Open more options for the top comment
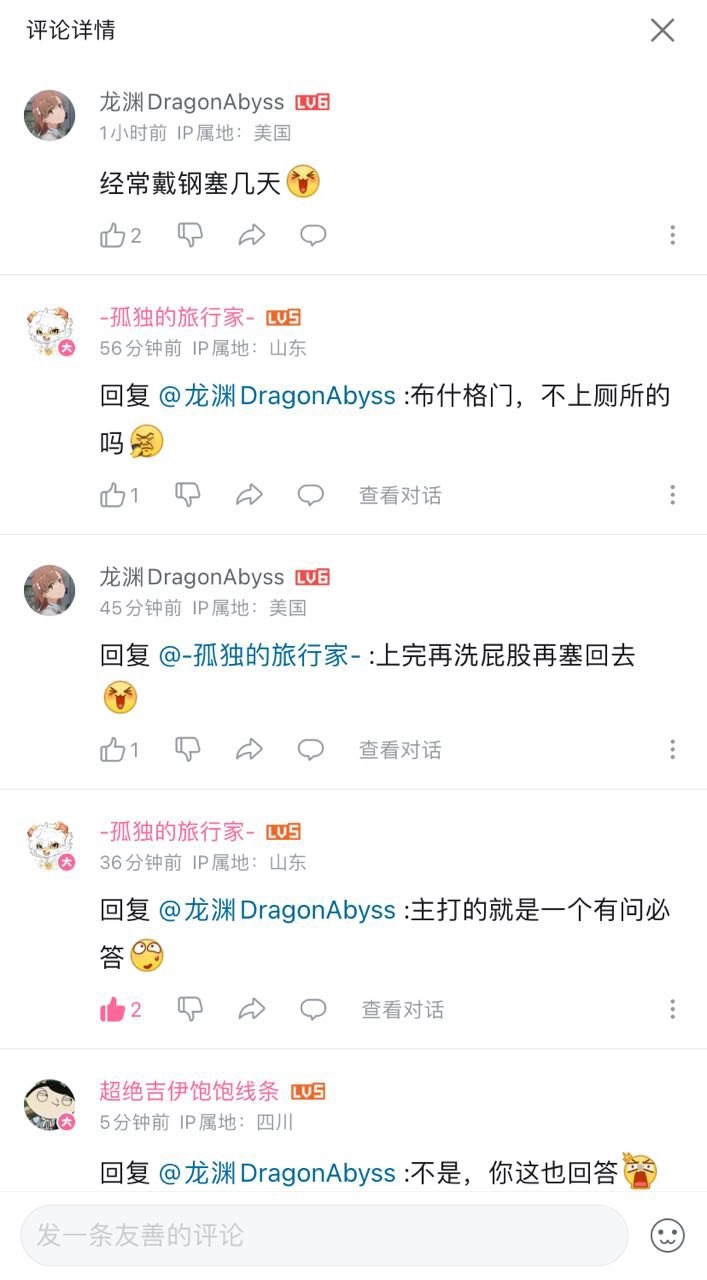The width and height of the screenshot is (707, 1280). (672, 236)
